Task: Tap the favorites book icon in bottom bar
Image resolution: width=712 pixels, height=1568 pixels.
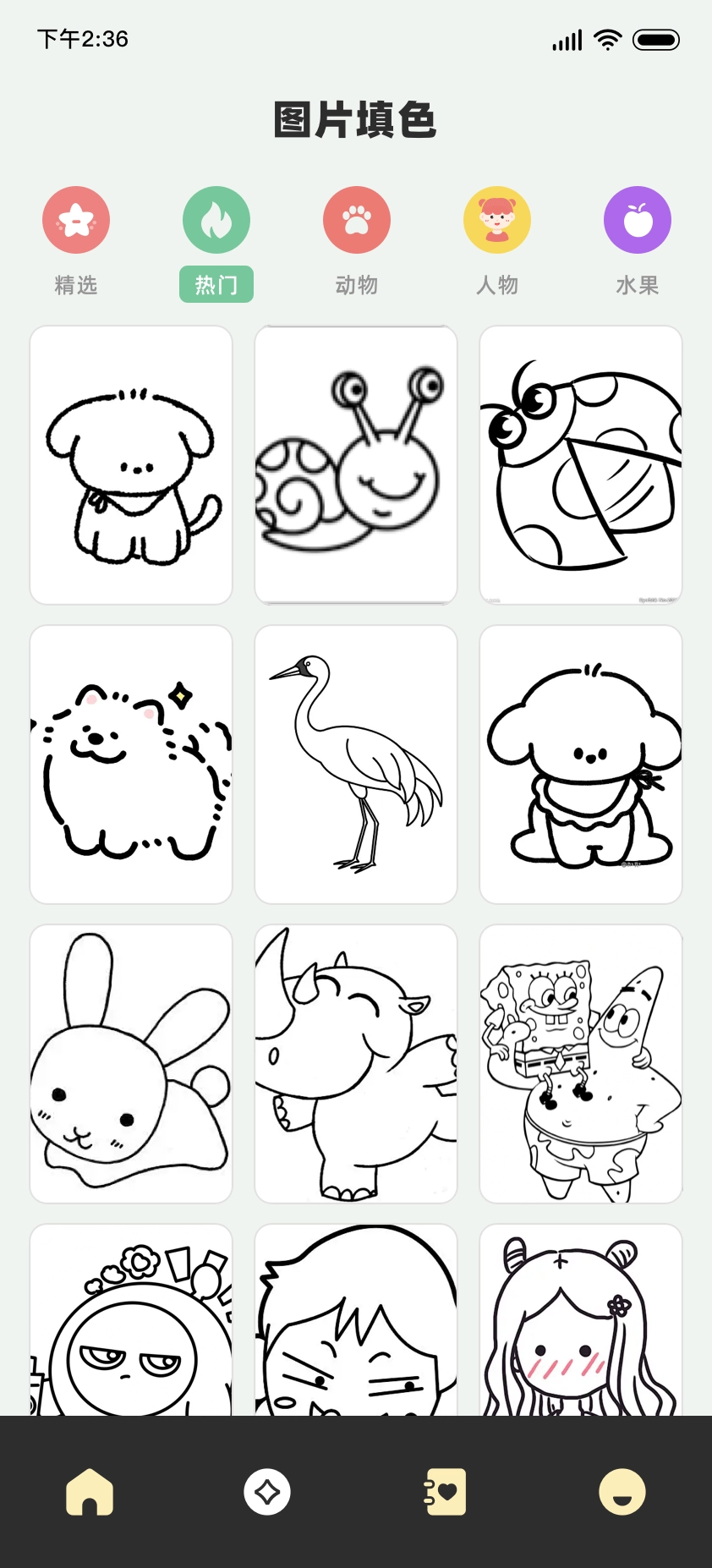Action: [x=444, y=1492]
